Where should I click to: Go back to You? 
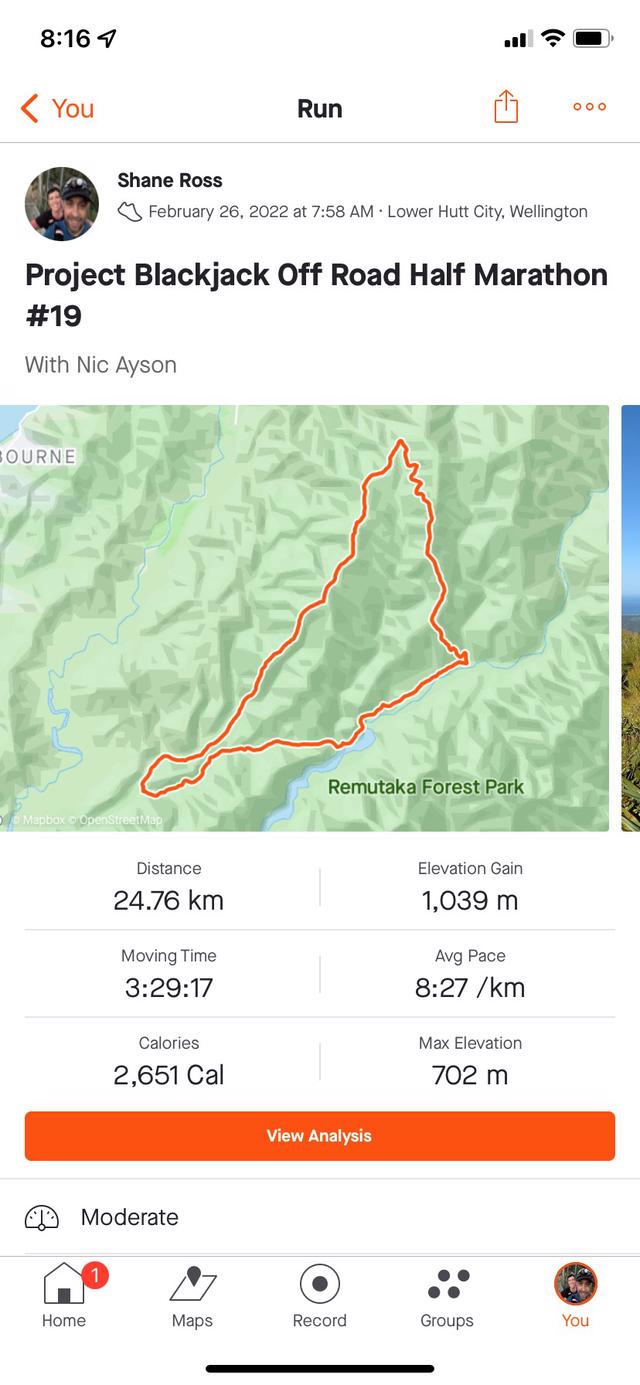(x=57, y=108)
